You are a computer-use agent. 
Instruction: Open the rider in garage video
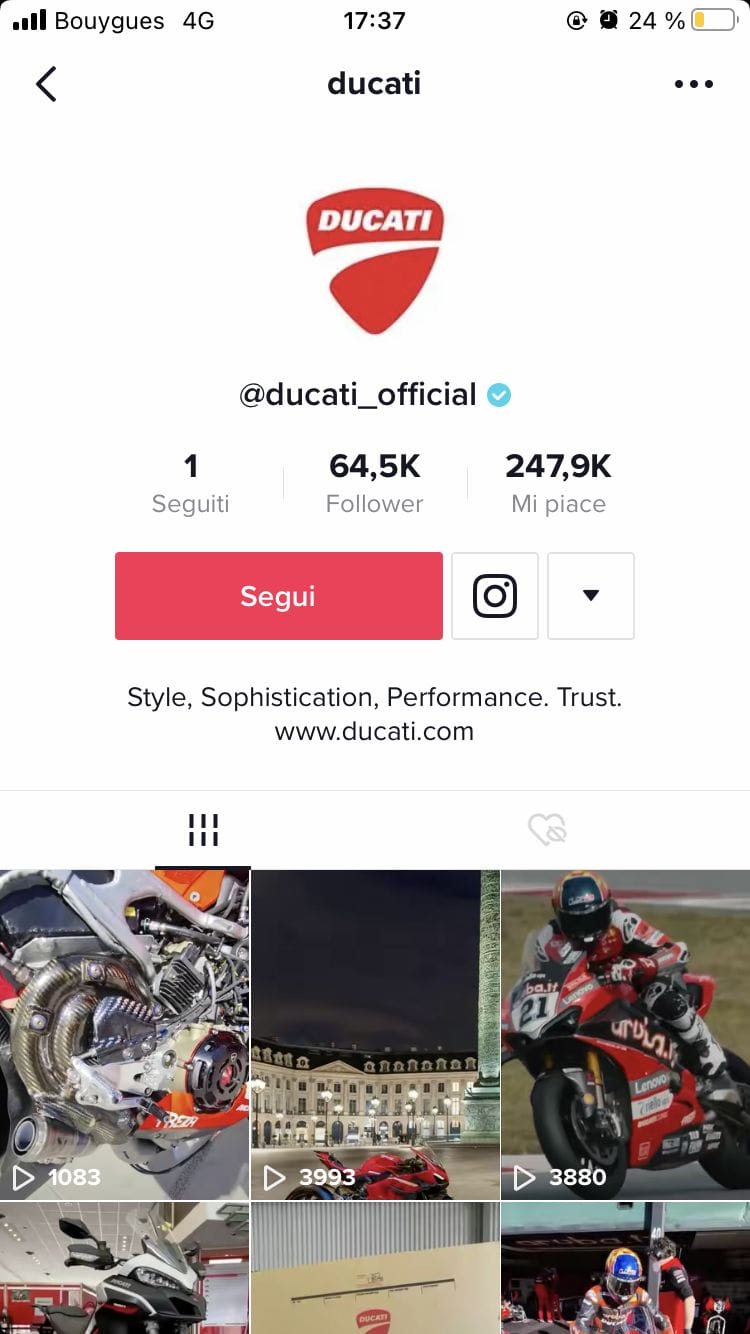(x=625, y=1270)
